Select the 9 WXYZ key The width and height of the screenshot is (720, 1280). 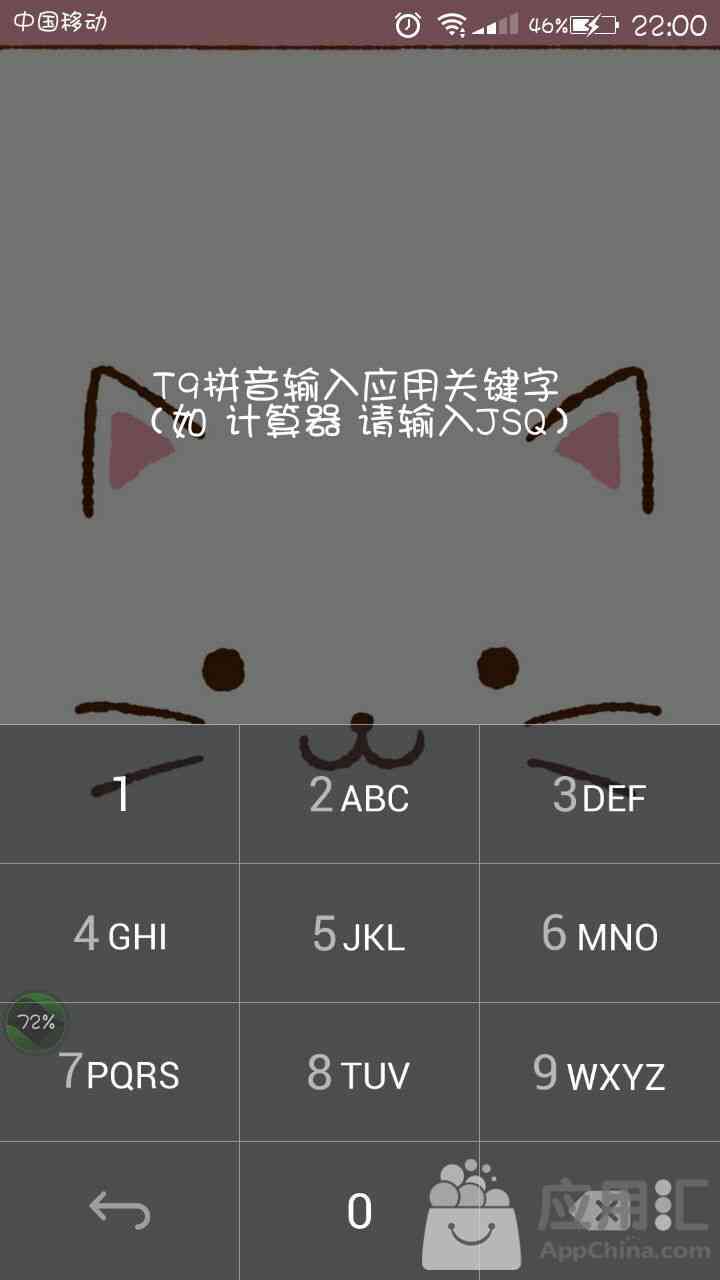click(x=600, y=1073)
